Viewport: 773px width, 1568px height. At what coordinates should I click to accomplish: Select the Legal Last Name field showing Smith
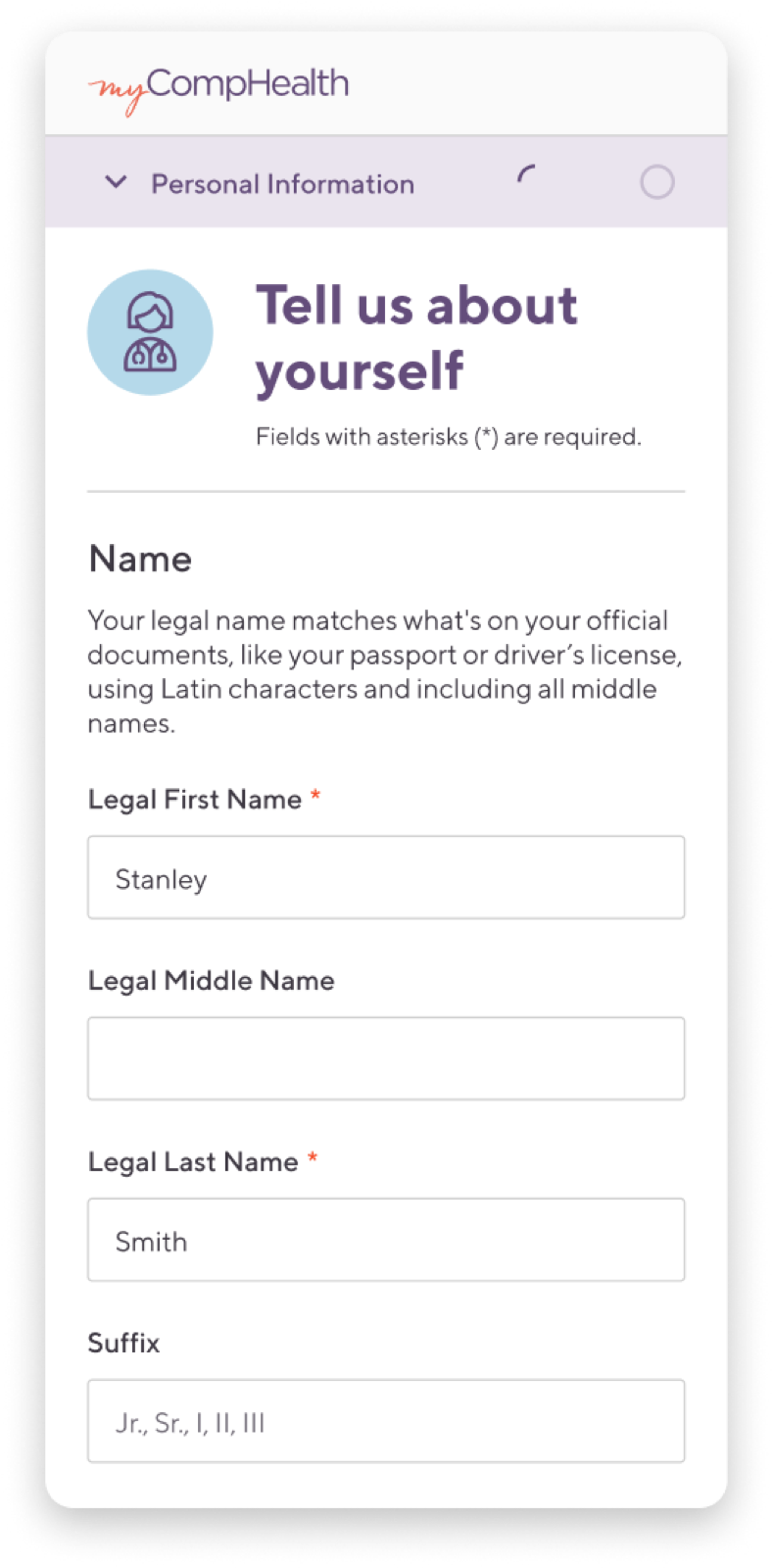386,1240
